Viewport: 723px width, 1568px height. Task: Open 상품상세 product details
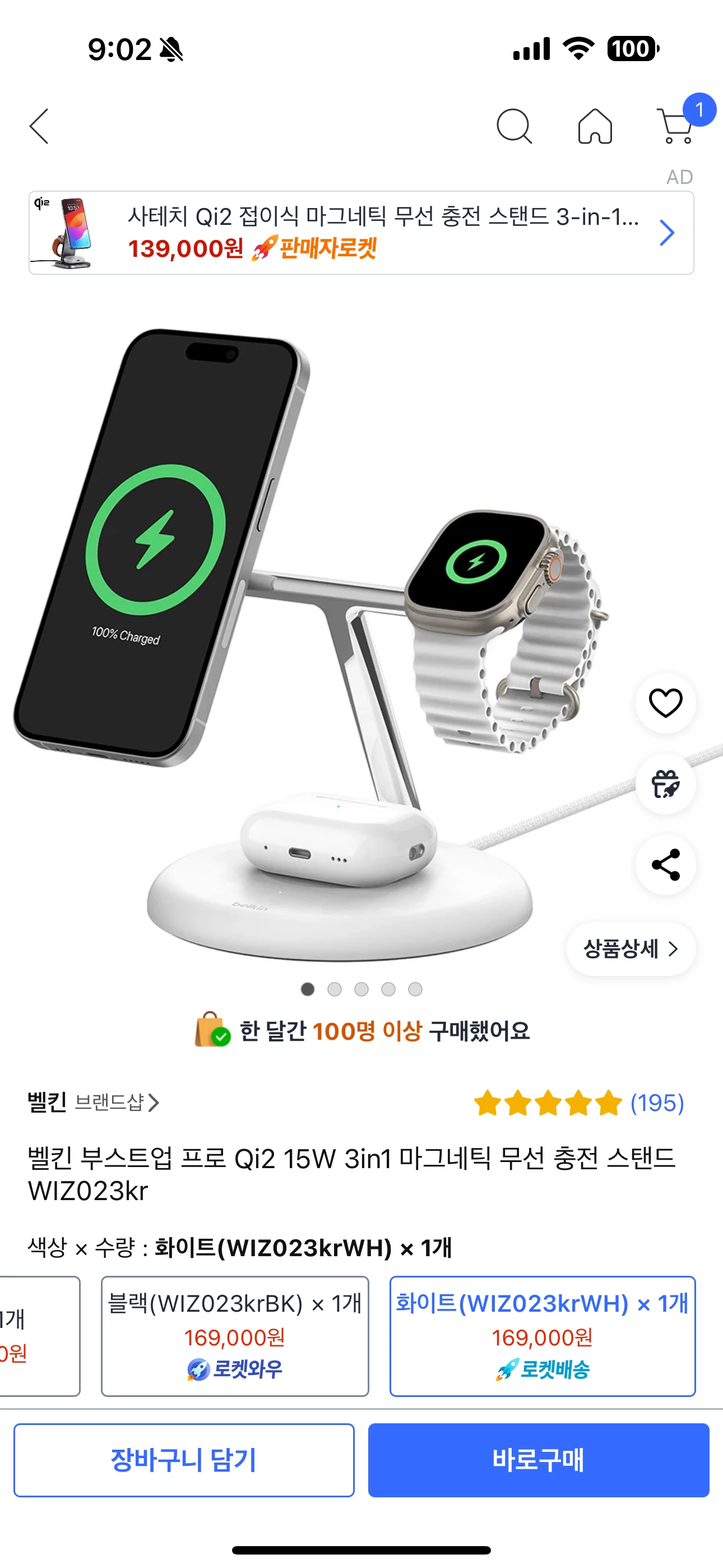(631, 949)
